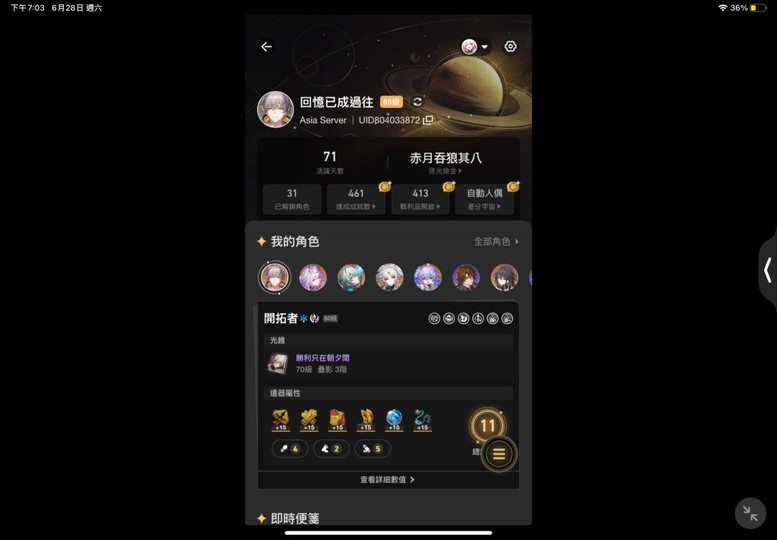Select the second character avatar with purple hair
This screenshot has height=540, width=777.
click(x=313, y=277)
